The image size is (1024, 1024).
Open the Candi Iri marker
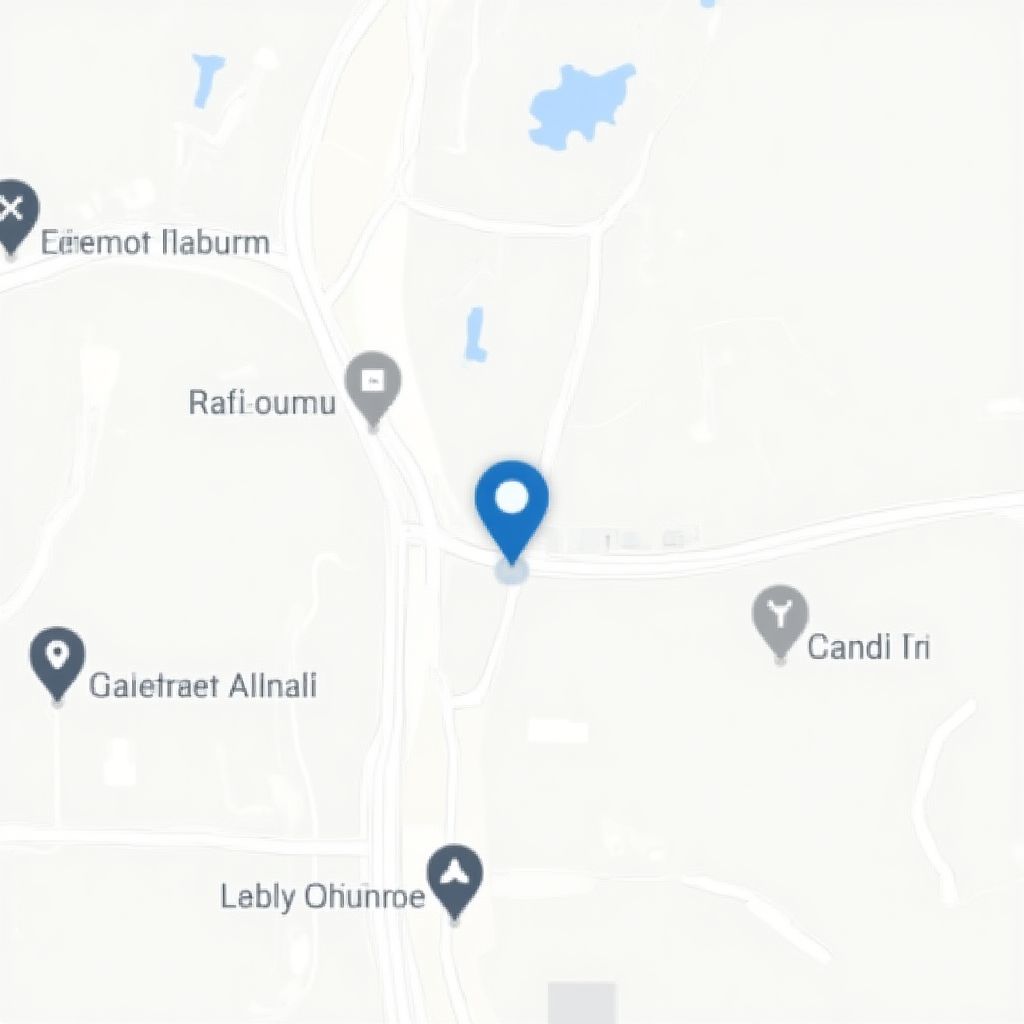[780, 616]
